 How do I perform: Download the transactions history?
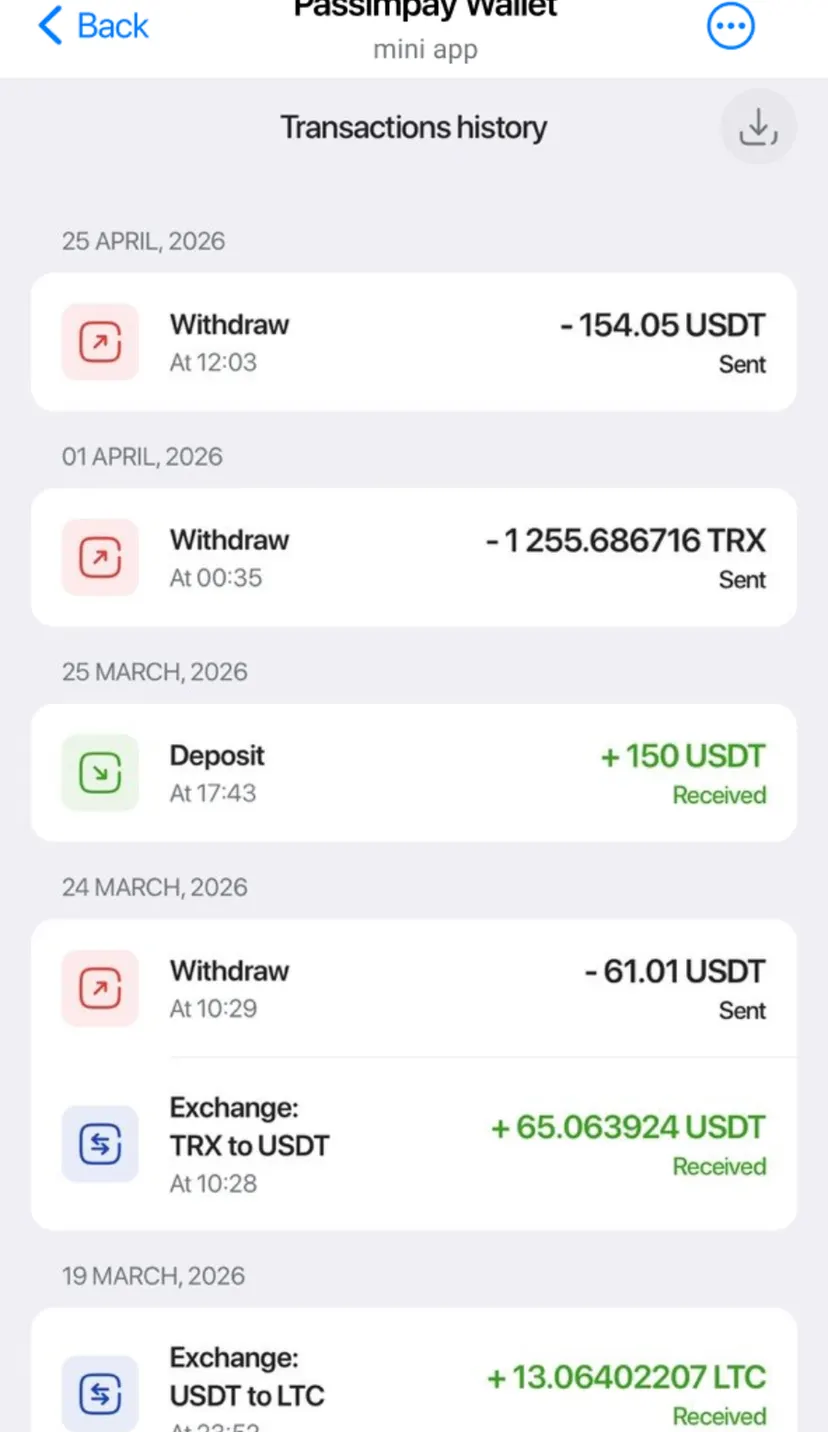tap(758, 127)
